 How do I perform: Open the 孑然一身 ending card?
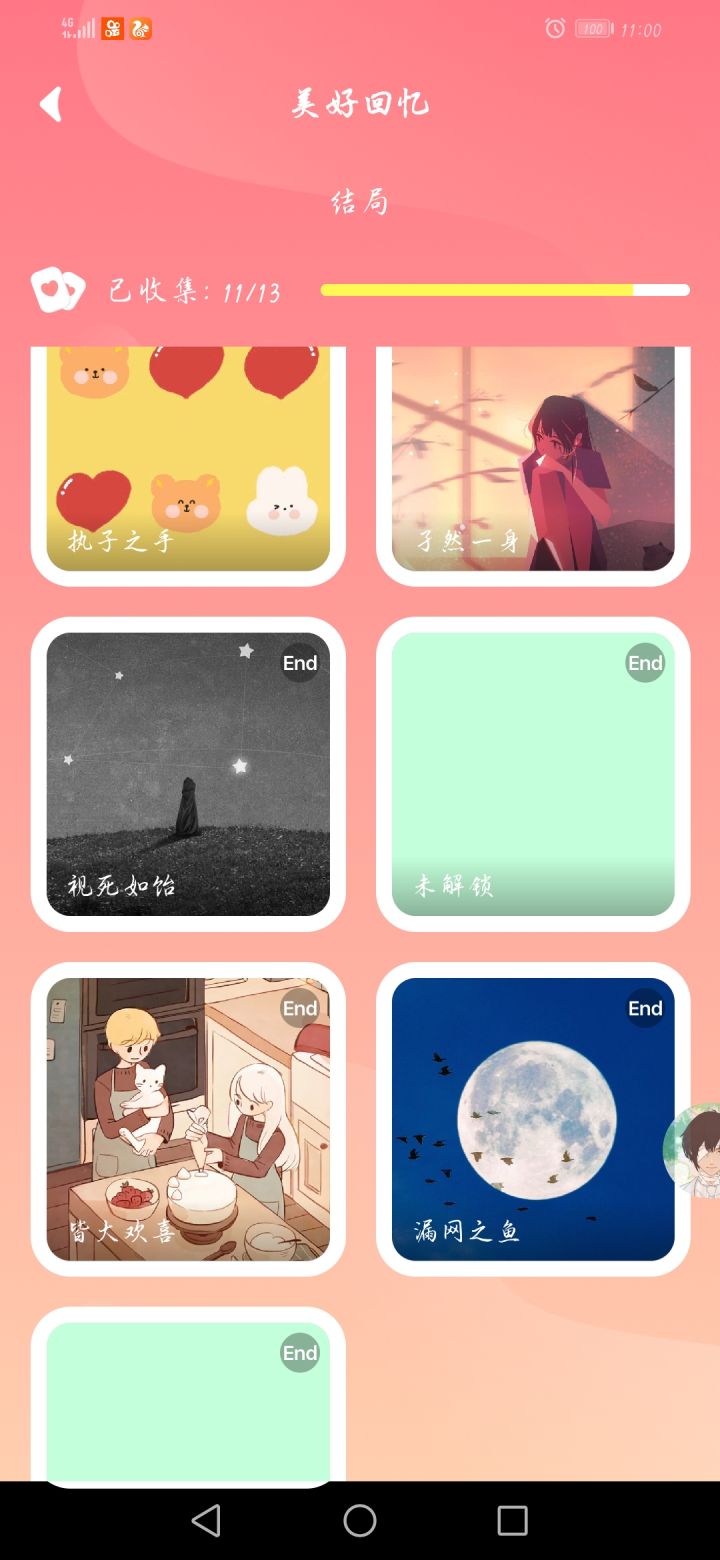point(532,462)
